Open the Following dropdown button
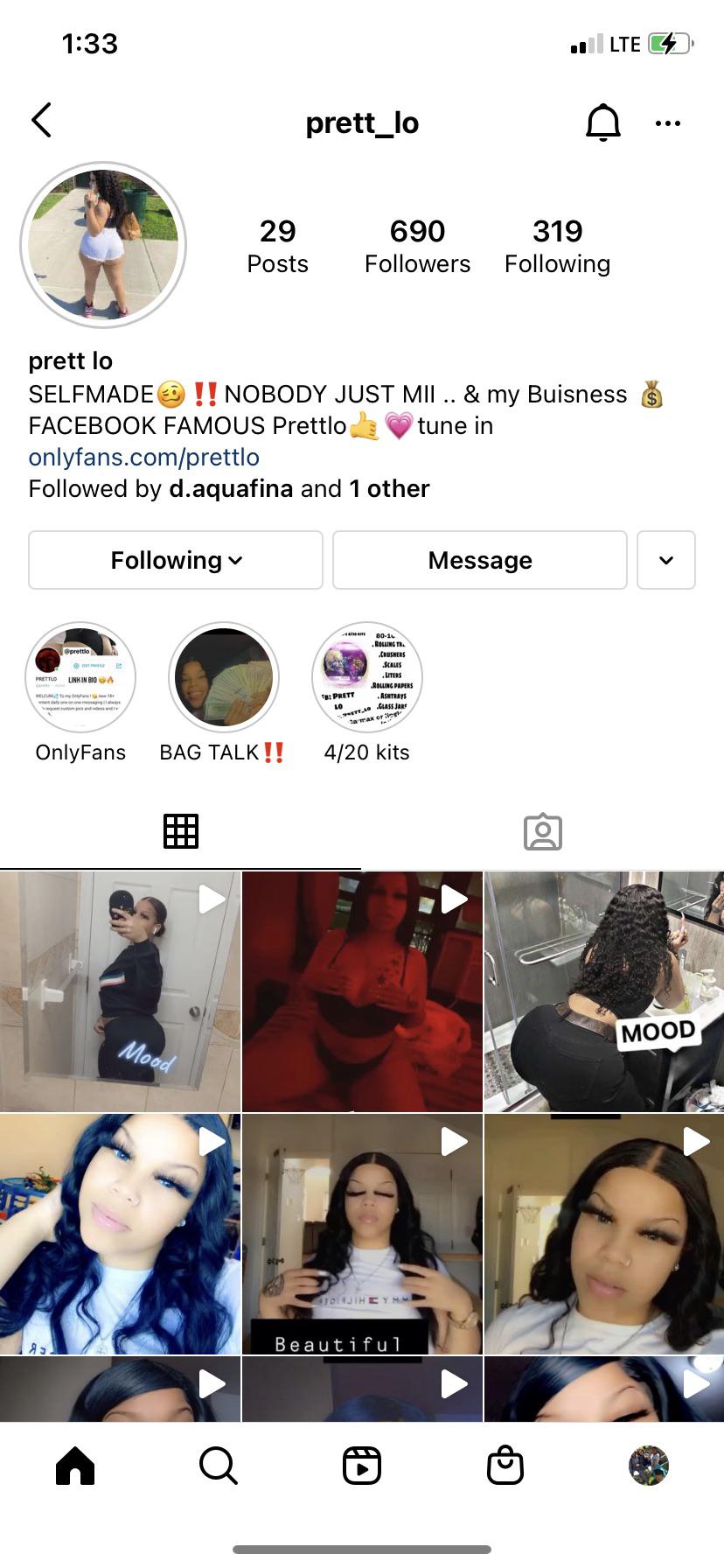This screenshot has width=724, height=1568. coord(176,560)
